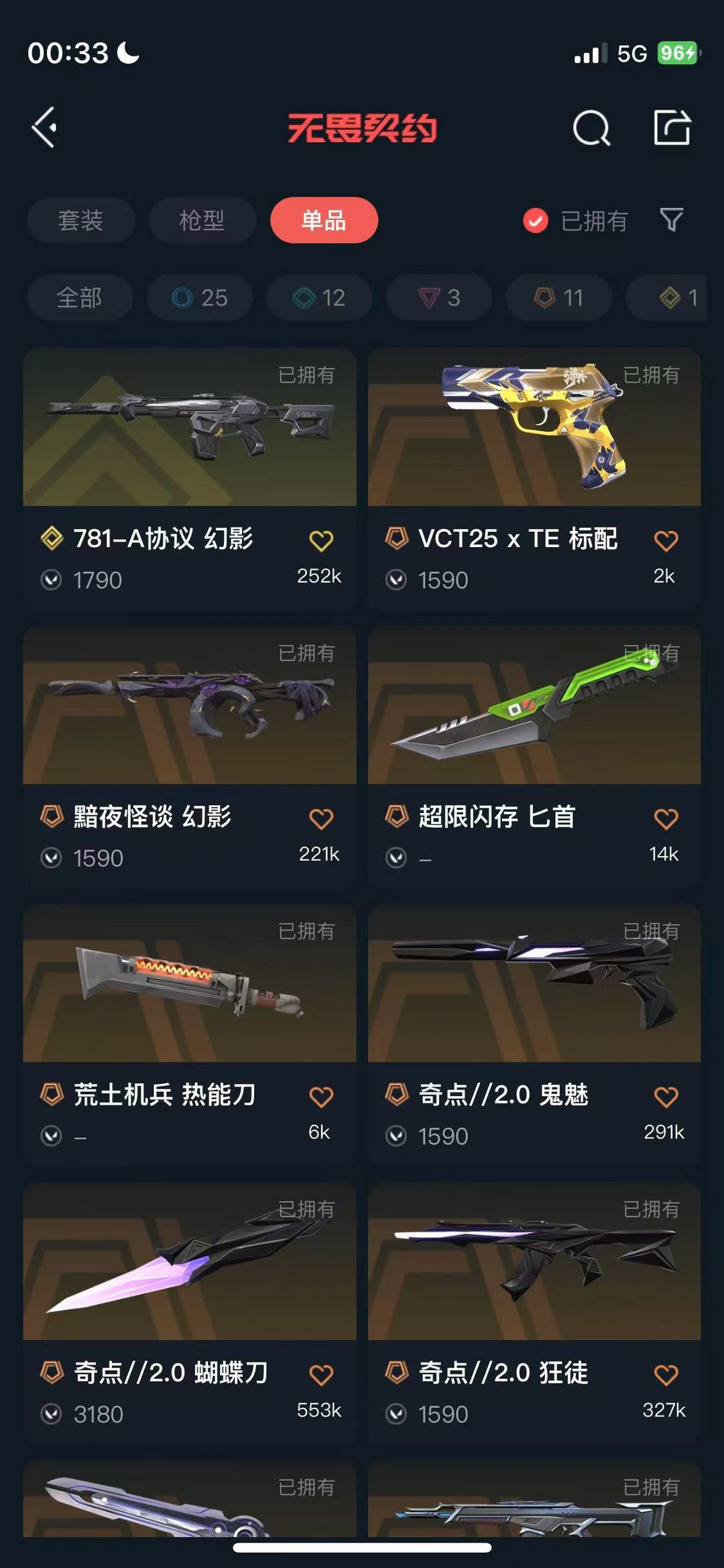The image size is (724, 1568).
Task: Filter by the blue tier chip 25
Action: click(x=200, y=297)
